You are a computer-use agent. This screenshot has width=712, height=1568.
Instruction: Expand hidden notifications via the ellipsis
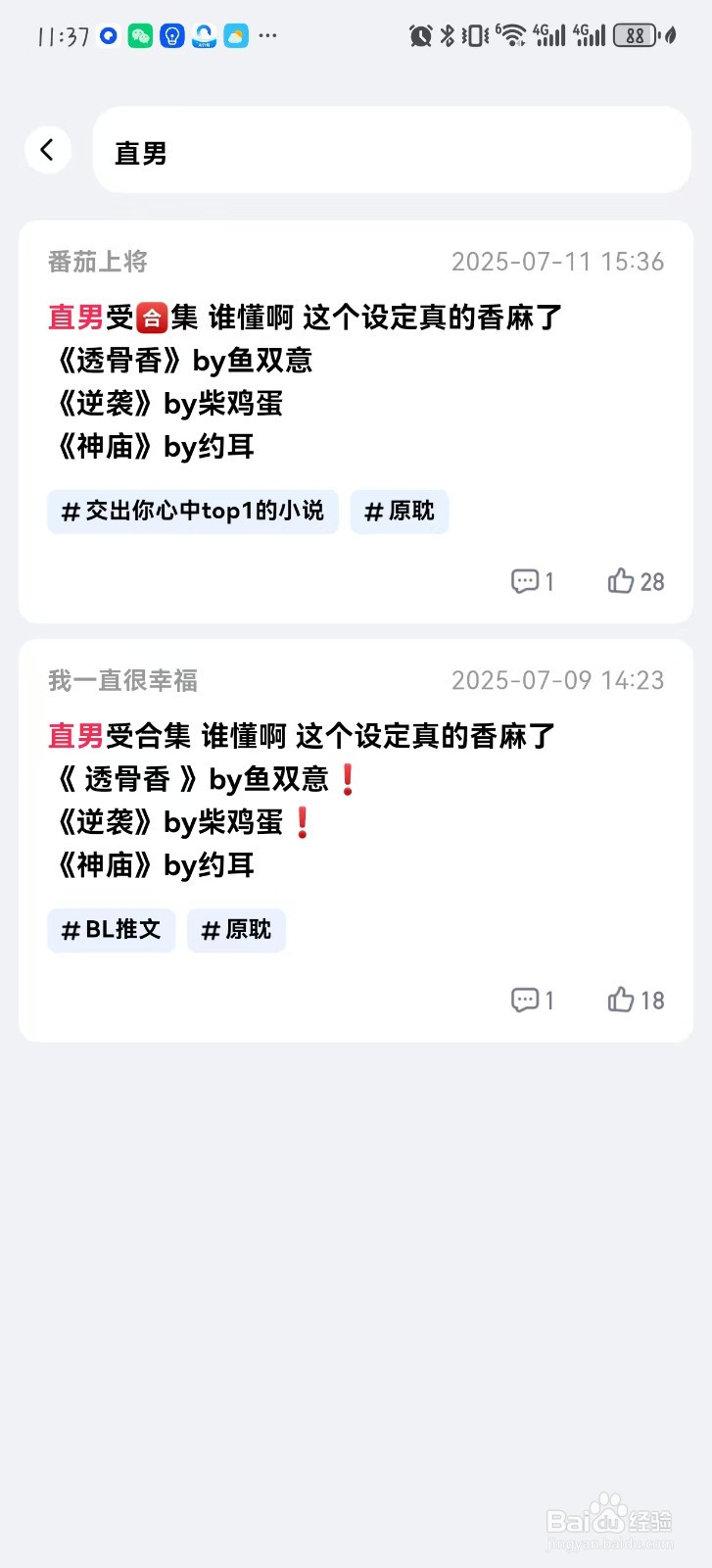[267, 34]
